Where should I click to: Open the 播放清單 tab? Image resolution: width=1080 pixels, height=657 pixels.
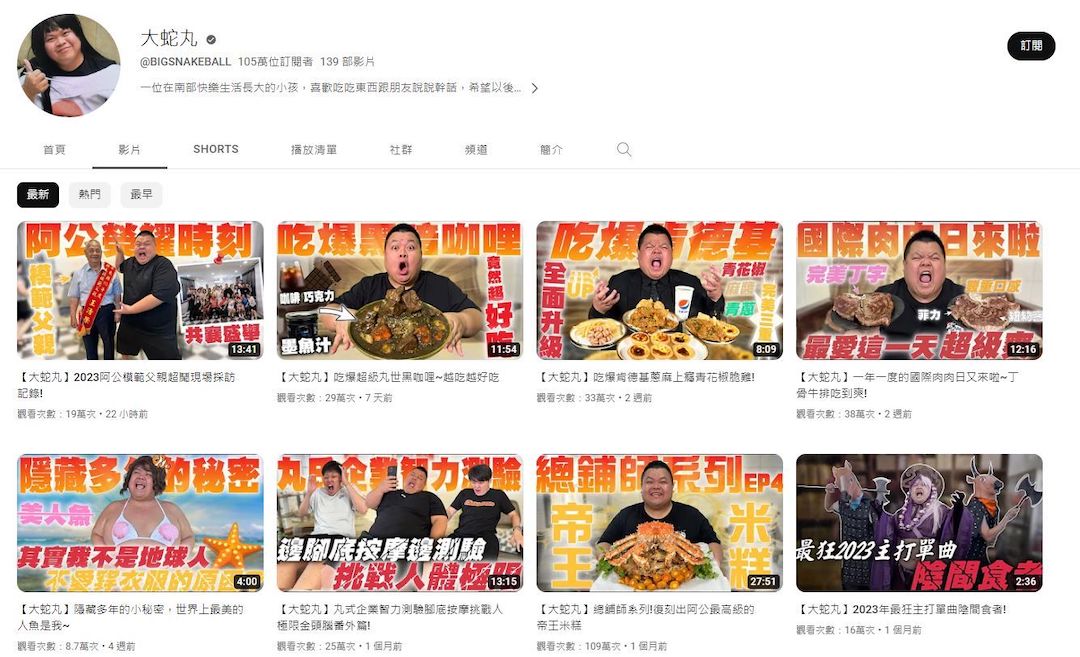314,149
